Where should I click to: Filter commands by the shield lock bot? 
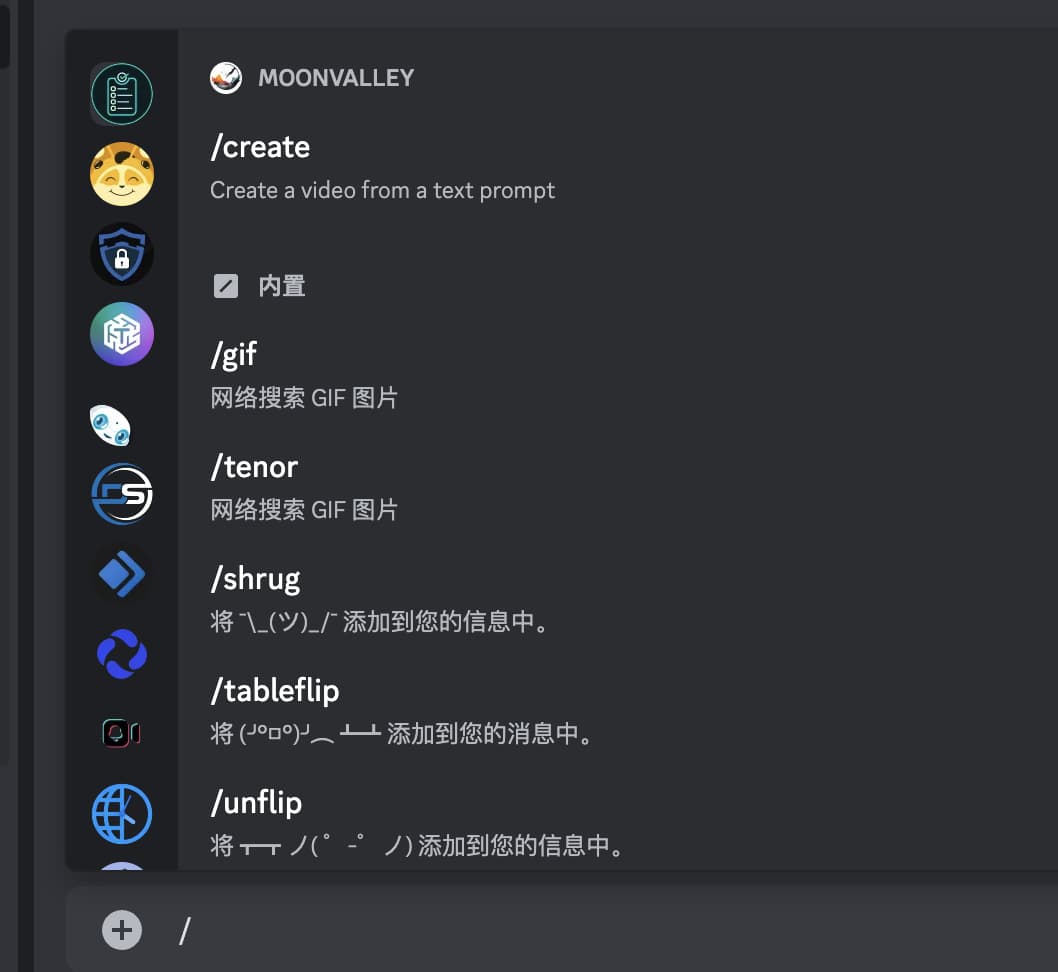122,254
